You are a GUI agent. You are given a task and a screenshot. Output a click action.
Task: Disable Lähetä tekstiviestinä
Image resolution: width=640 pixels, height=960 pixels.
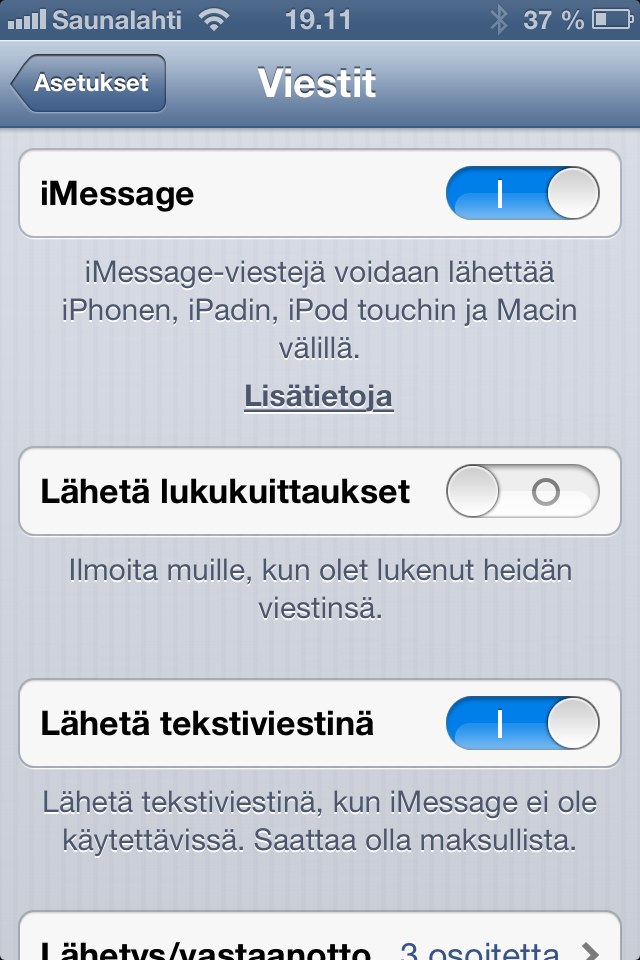[522, 723]
